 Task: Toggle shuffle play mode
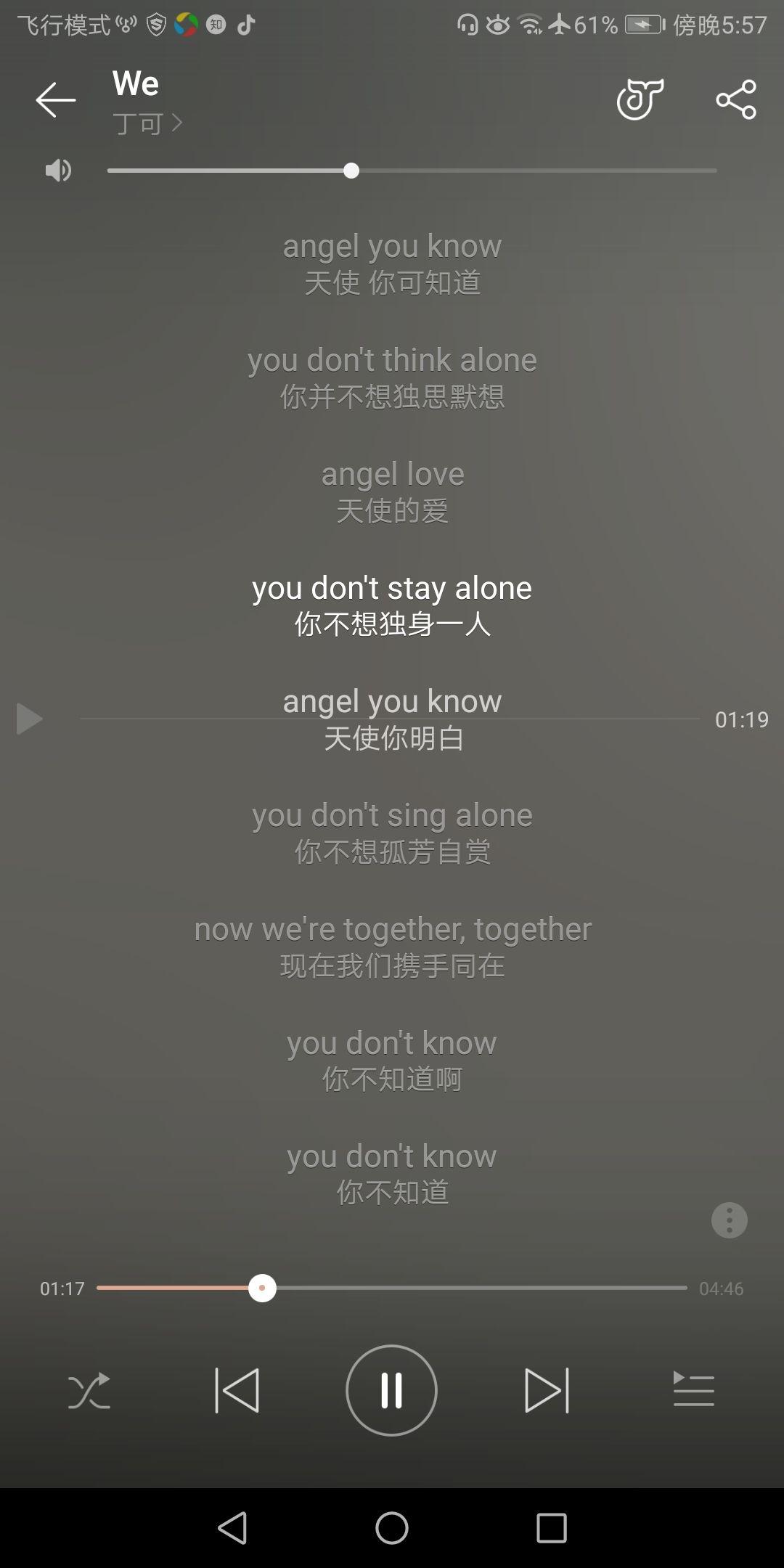[89, 1390]
